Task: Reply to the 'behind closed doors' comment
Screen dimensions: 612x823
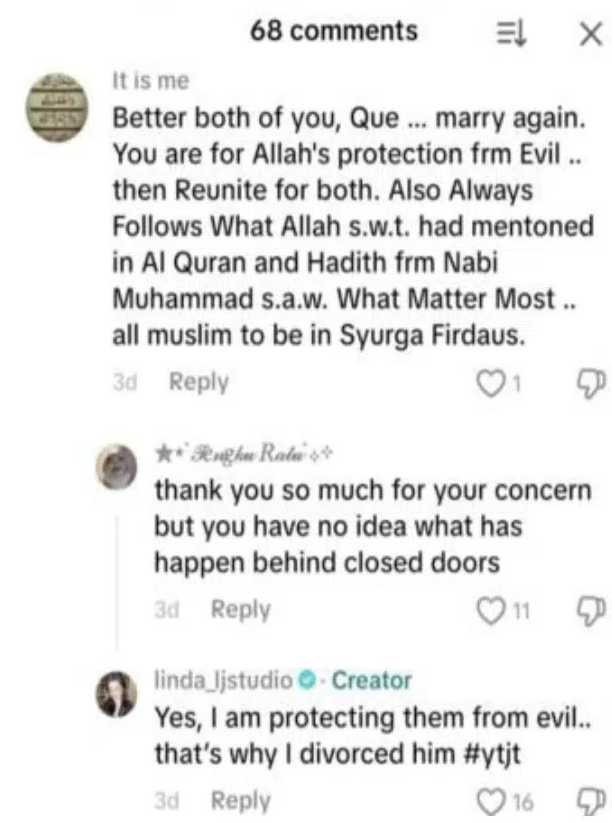Action: (240, 610)
